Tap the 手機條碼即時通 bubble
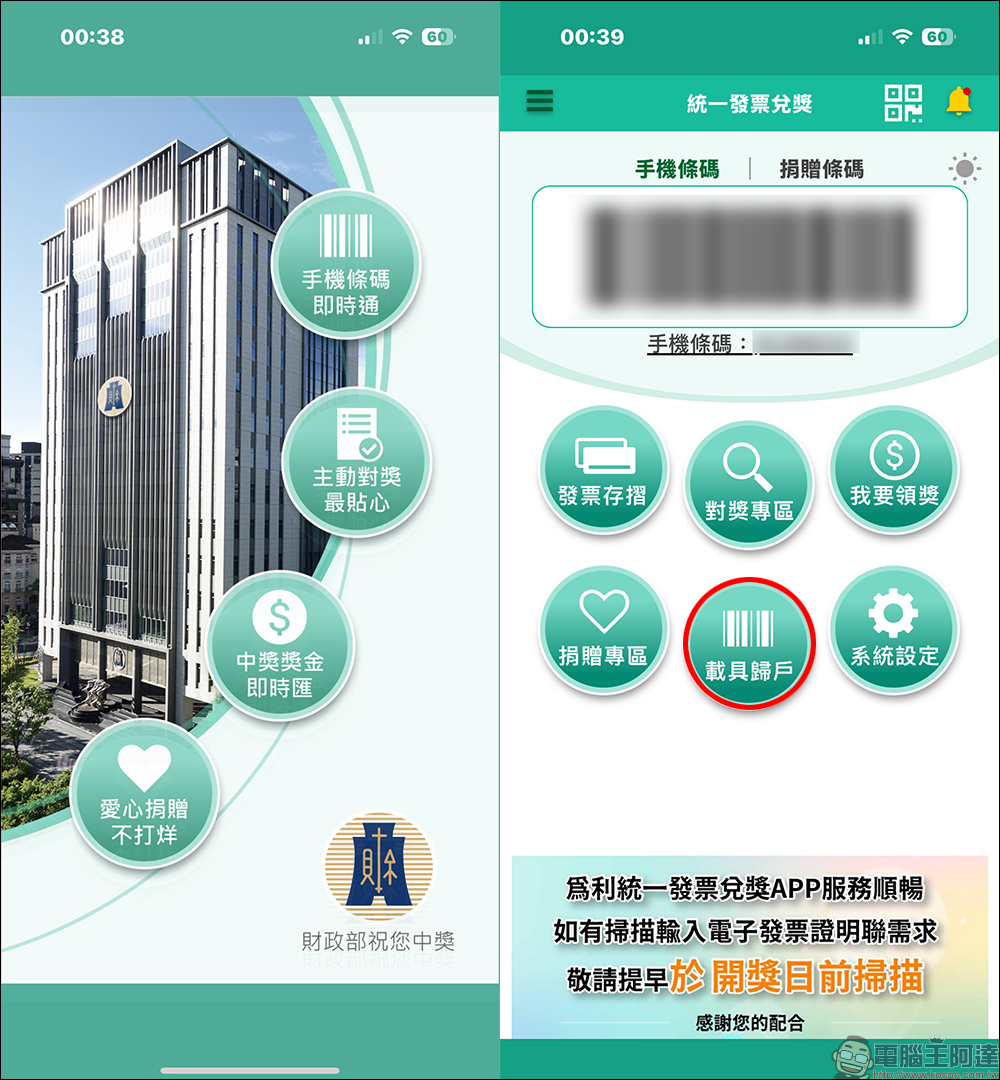Screen dimensions: 1000x1080 click(345, 263)
